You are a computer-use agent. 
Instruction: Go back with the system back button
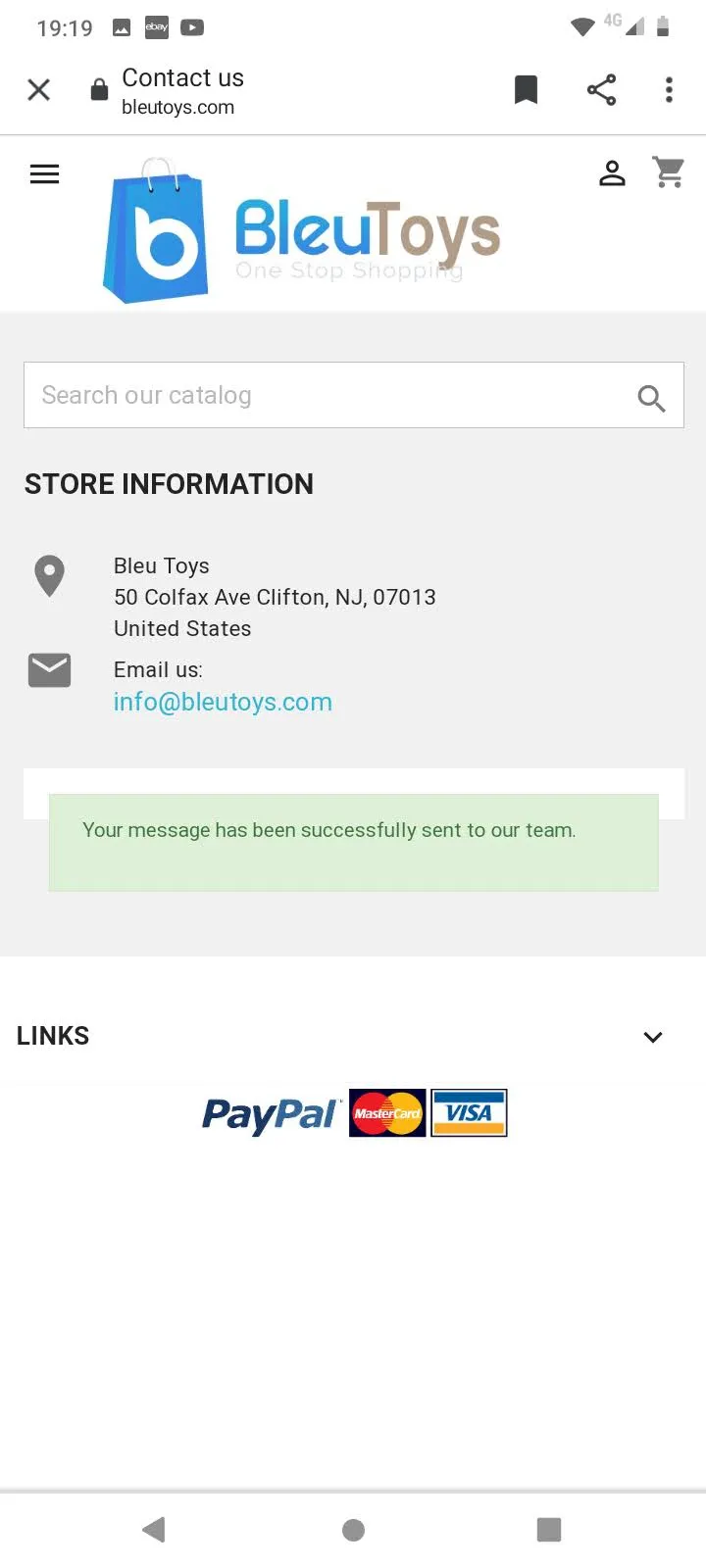coord(154,1530)
